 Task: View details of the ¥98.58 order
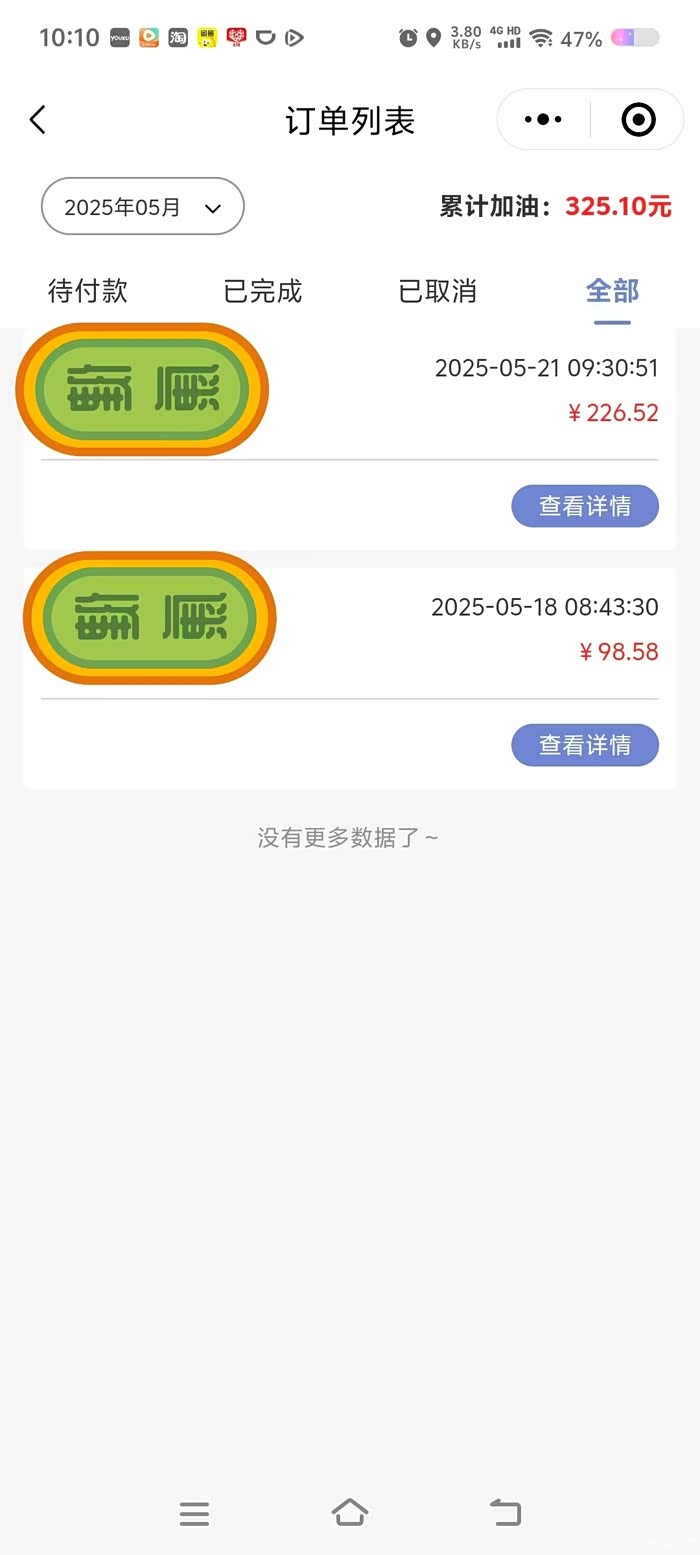(585, 745)
